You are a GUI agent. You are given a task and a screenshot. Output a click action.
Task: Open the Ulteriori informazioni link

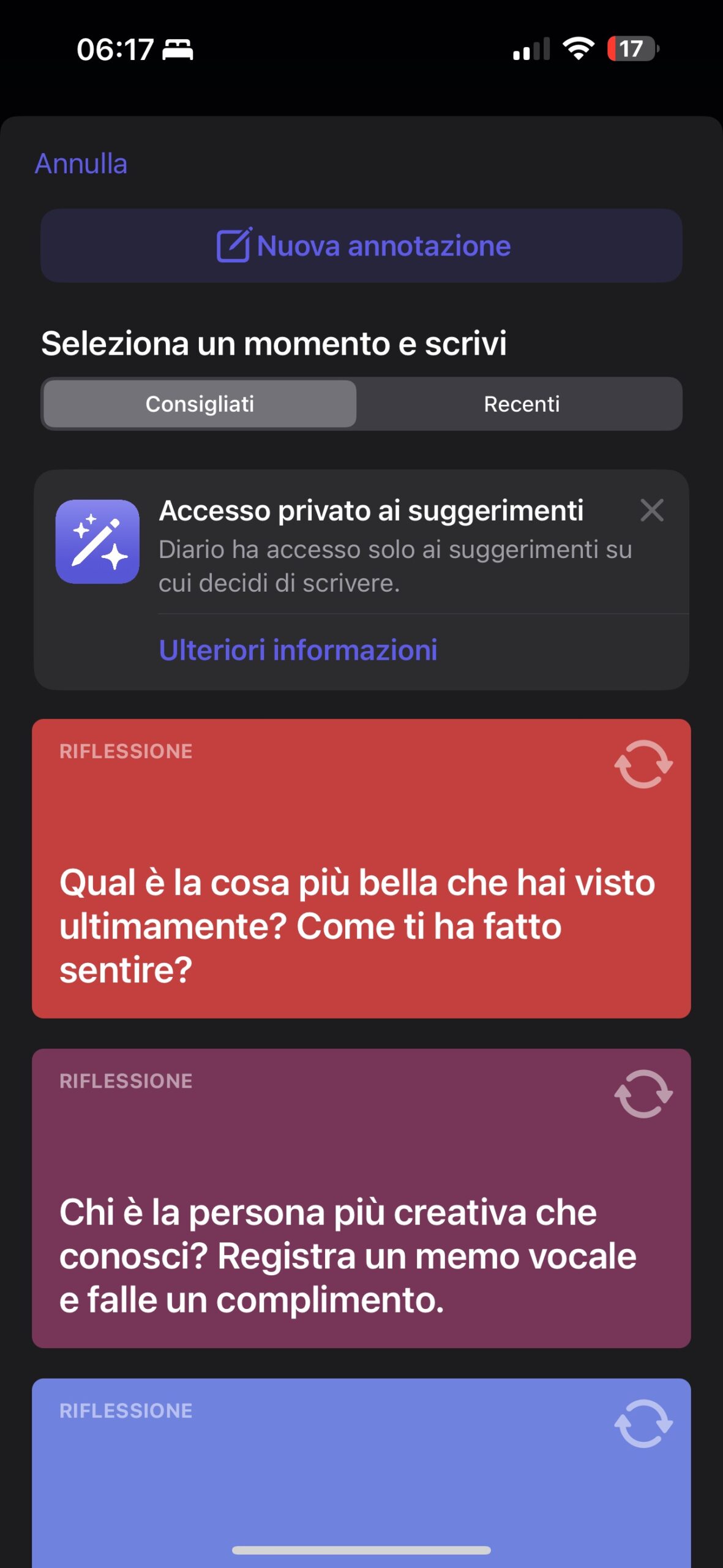click(x=298, y=650)
